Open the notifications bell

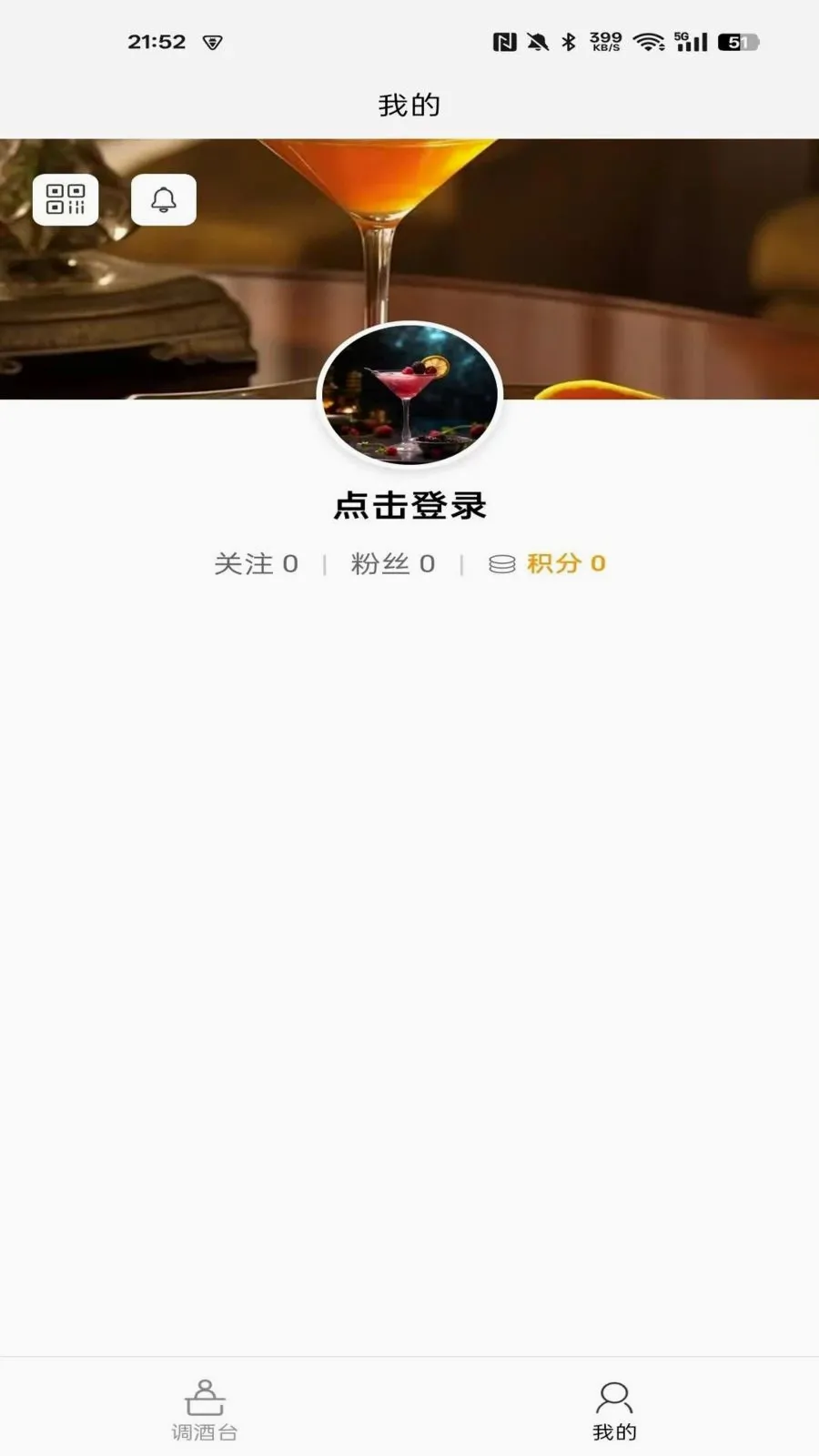coord(164,199)
